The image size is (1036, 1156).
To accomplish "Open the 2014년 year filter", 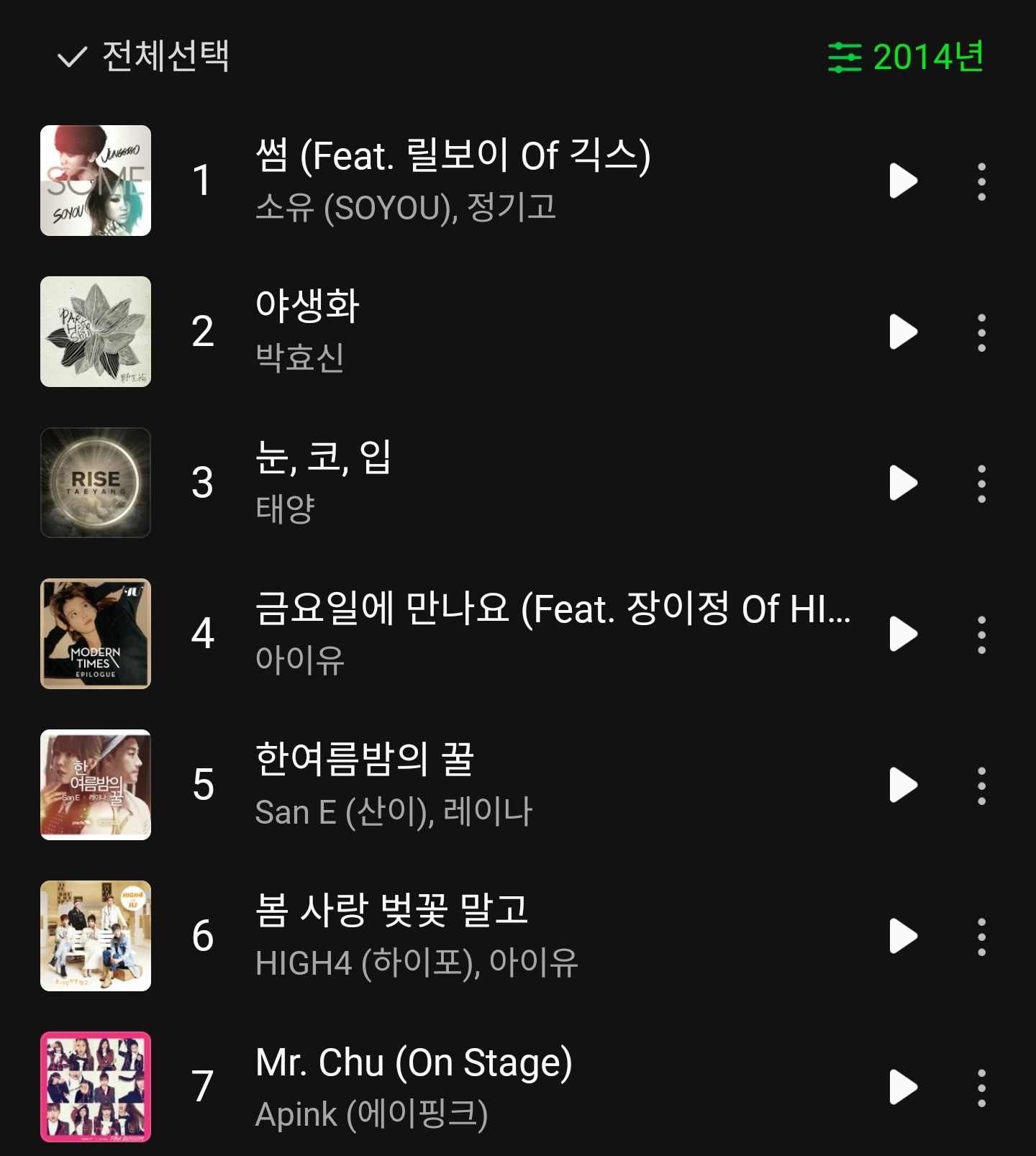I will click(x=906, y=57).
